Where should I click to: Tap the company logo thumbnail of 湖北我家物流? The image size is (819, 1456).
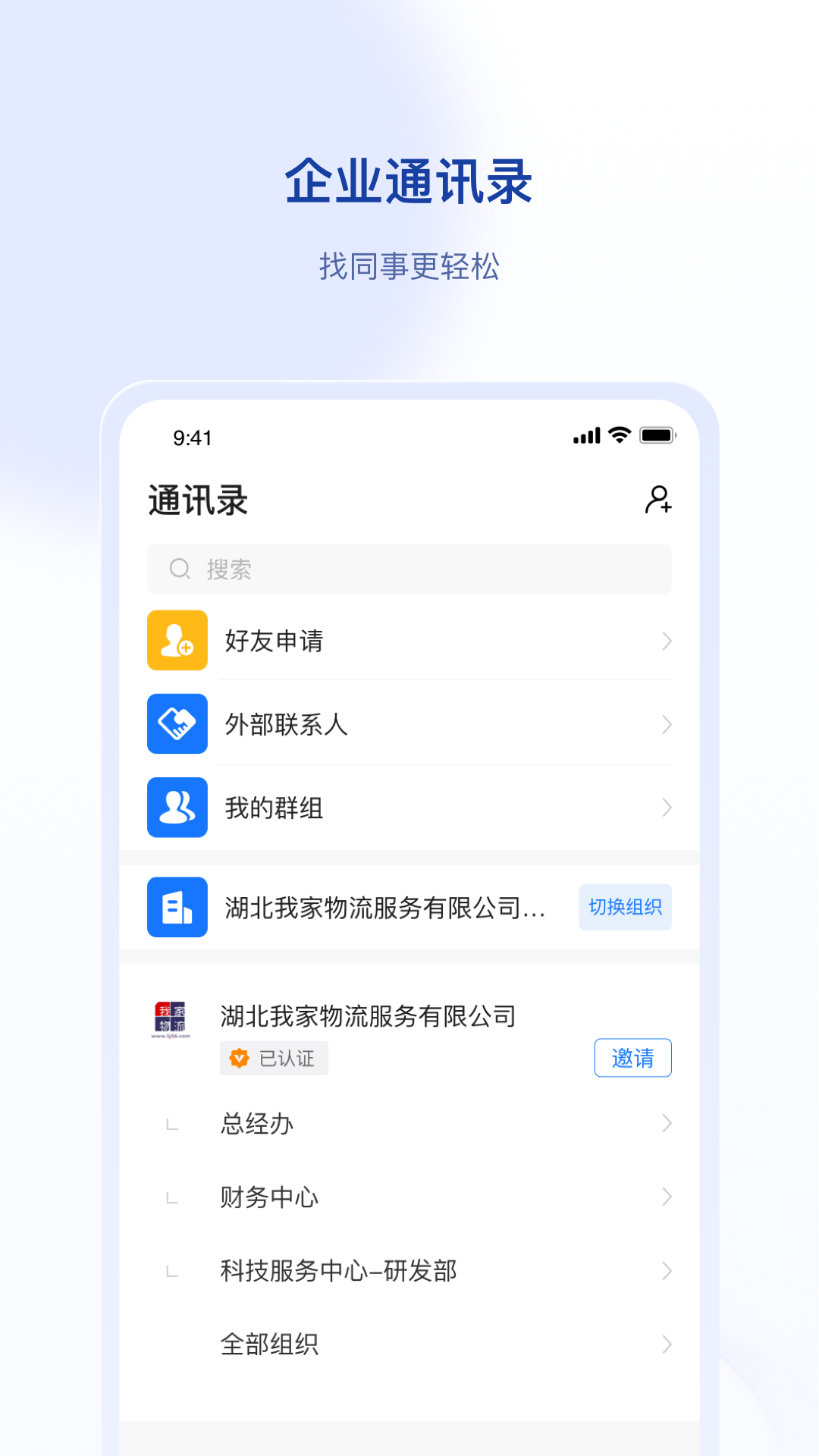point(170,1020)
